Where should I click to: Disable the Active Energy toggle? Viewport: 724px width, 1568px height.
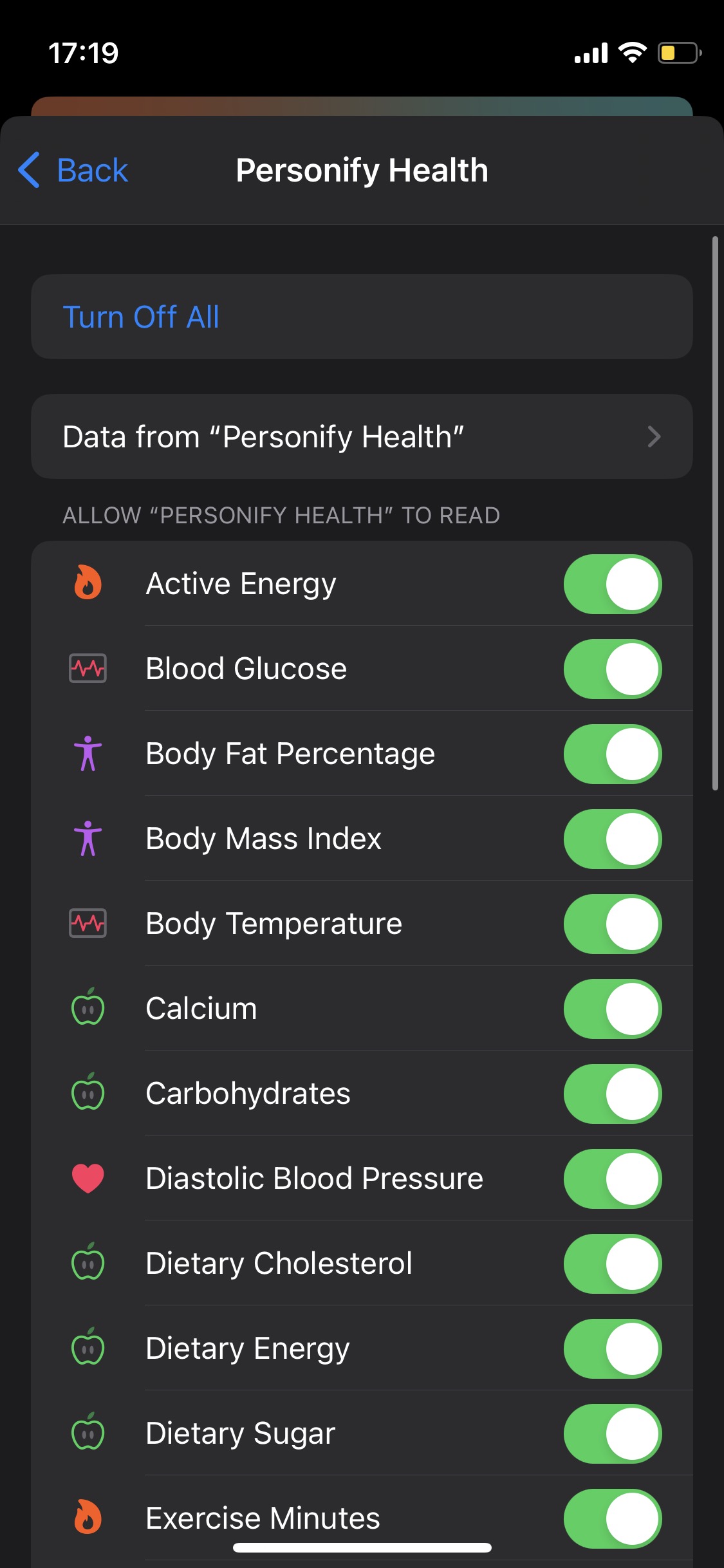611,583
